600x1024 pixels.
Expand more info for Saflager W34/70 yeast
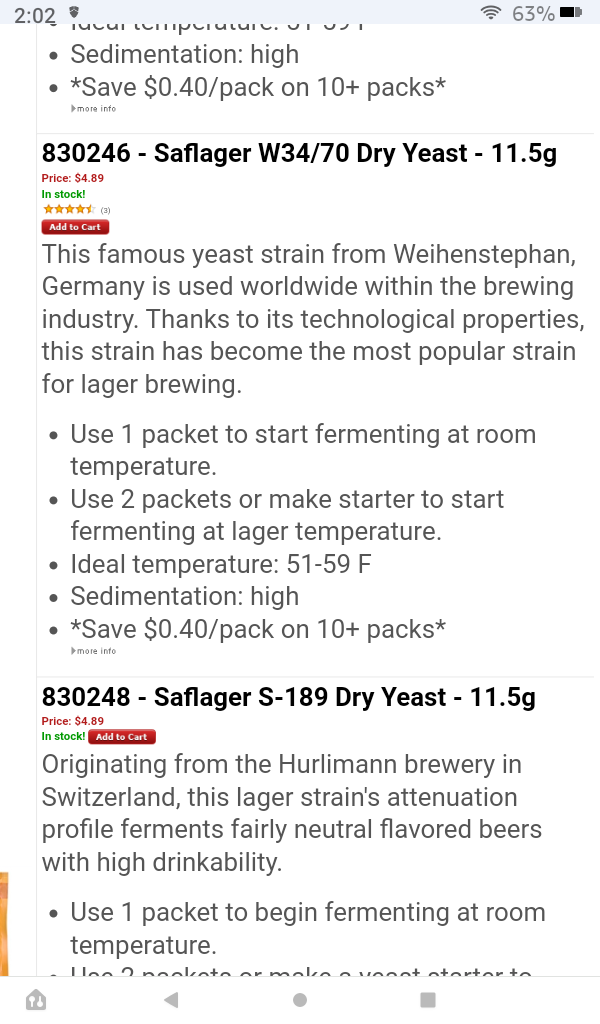click(x=94, y=651)
